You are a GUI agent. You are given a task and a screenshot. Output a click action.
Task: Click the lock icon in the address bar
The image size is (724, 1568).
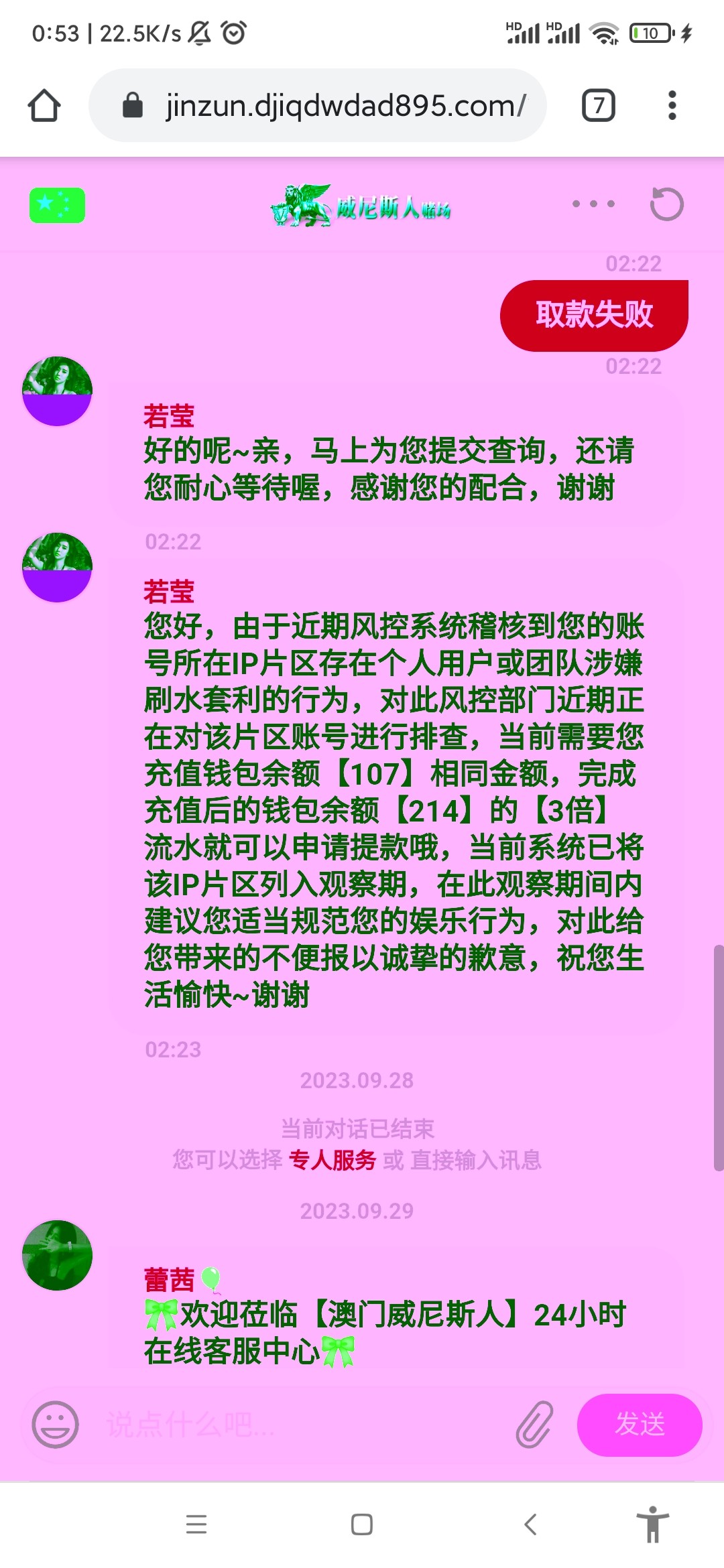click(x=131, y=105)
